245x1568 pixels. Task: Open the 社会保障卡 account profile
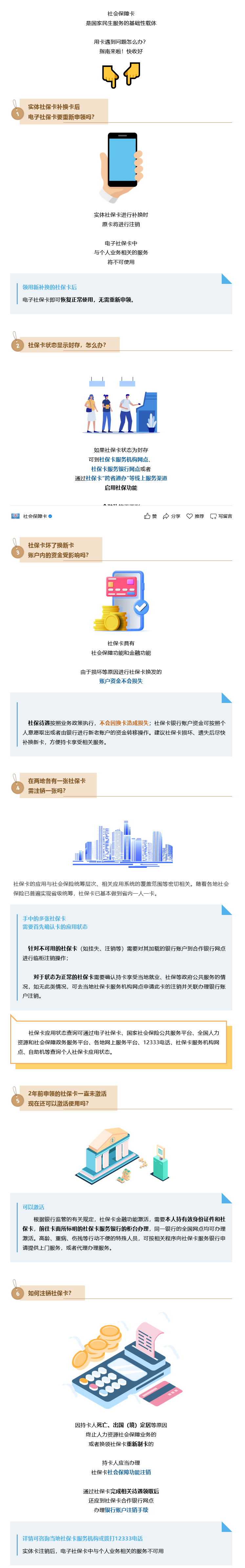[x=34, y=516]
